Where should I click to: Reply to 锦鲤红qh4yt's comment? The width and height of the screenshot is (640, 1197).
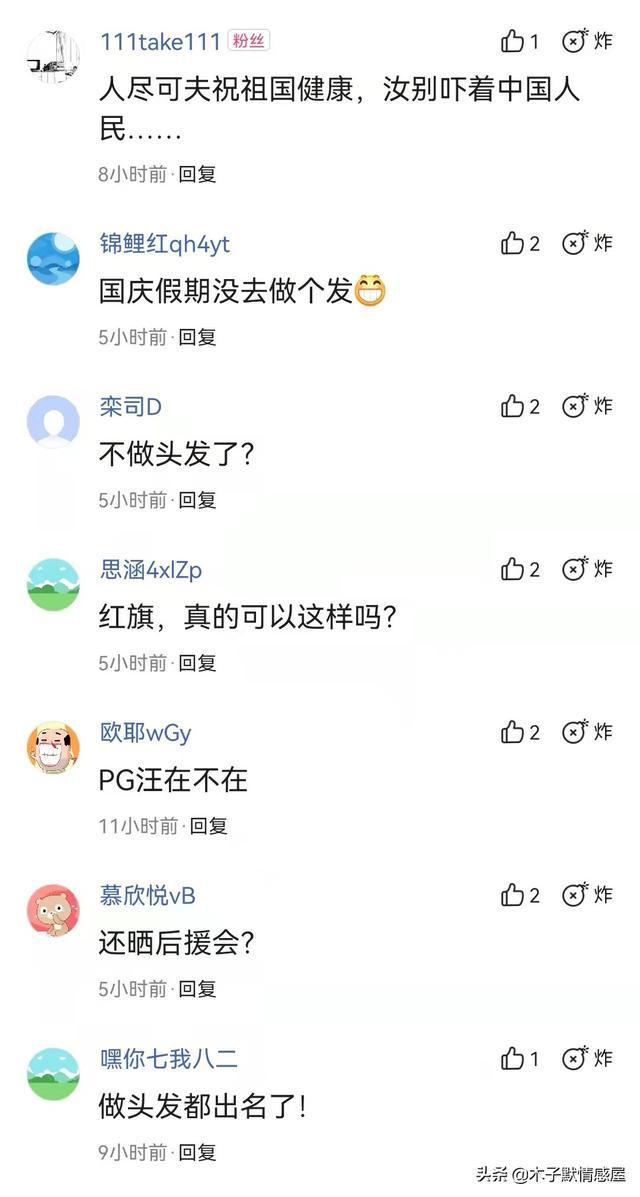click(x=197, y=337)
